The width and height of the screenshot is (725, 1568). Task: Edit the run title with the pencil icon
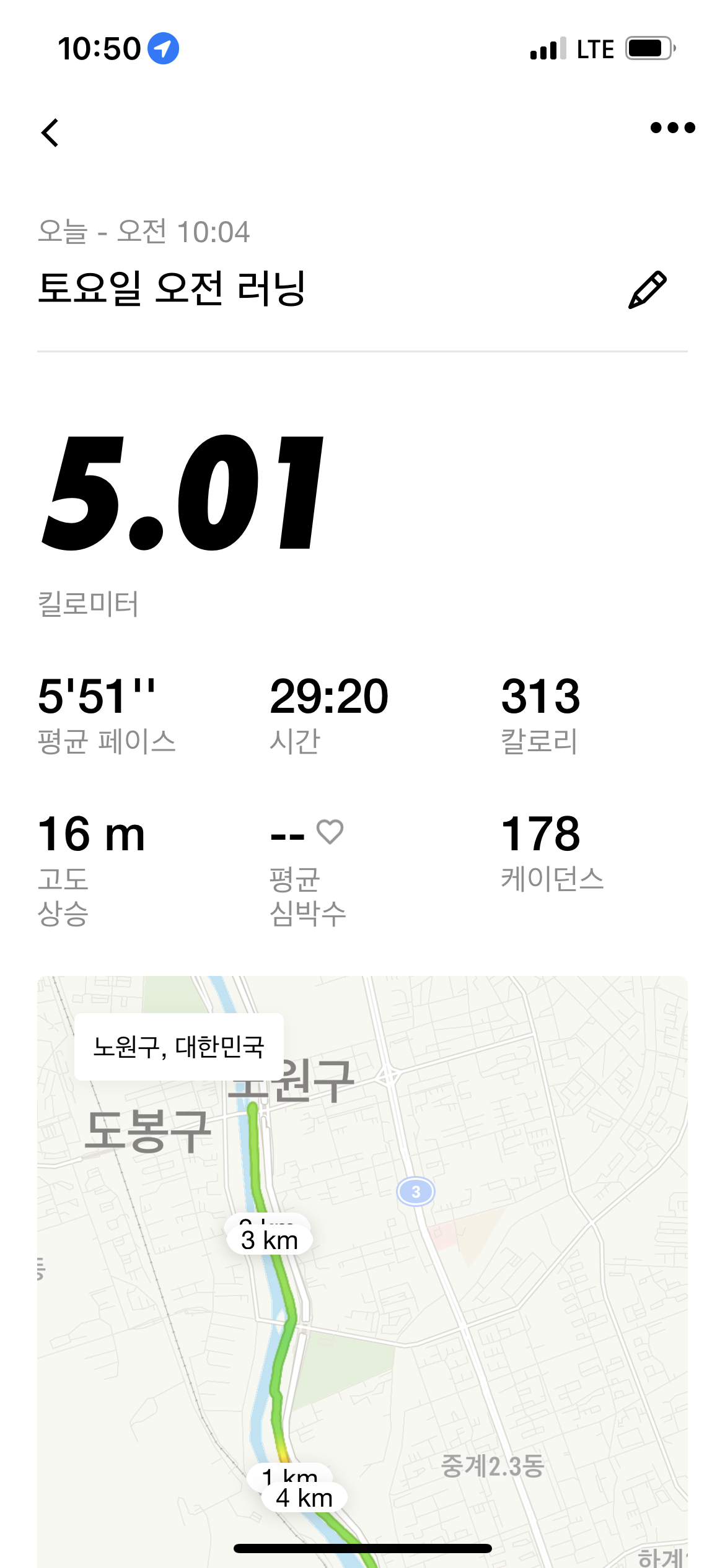tap(648, 290)
